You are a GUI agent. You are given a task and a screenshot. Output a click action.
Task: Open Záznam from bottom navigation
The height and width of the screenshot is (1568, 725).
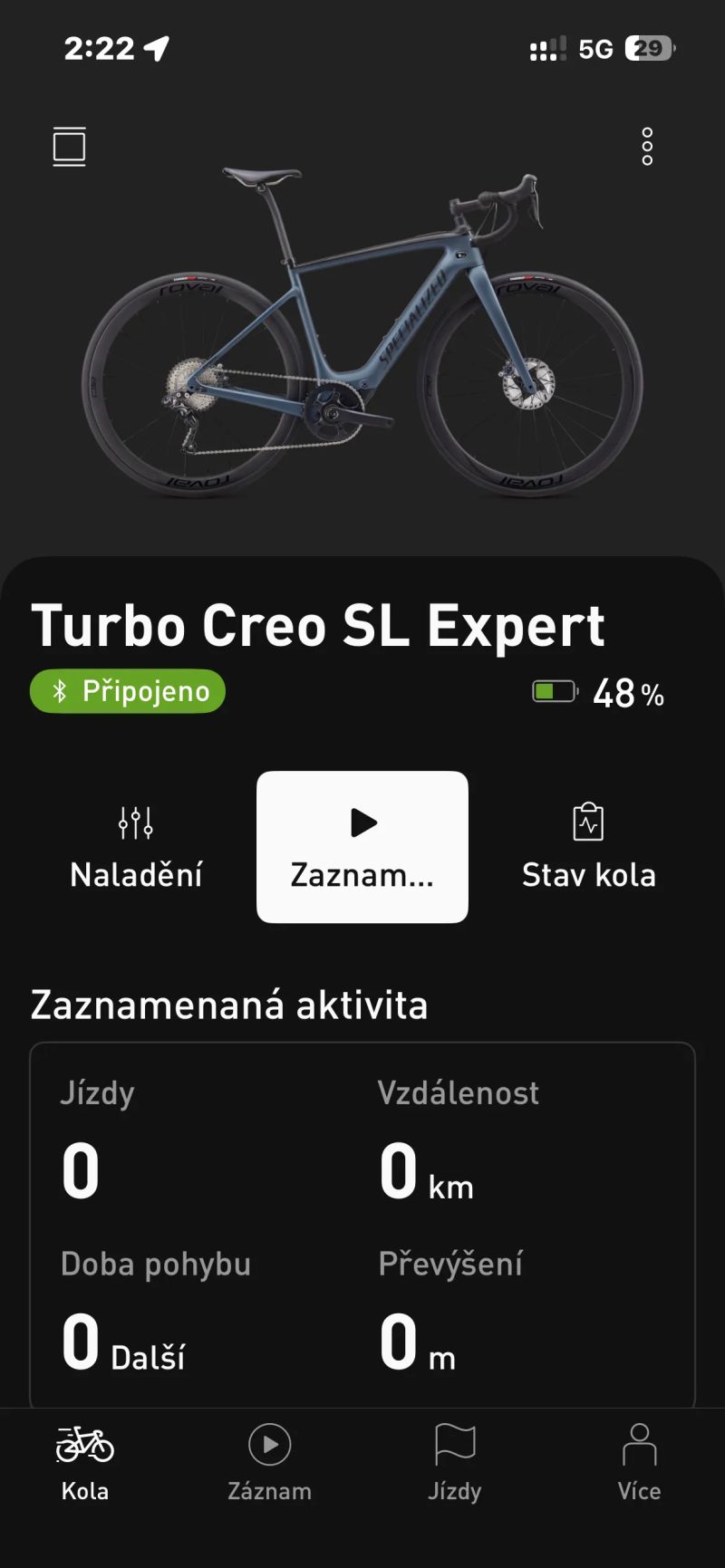pyautogui.click(x=269, y=1445)
